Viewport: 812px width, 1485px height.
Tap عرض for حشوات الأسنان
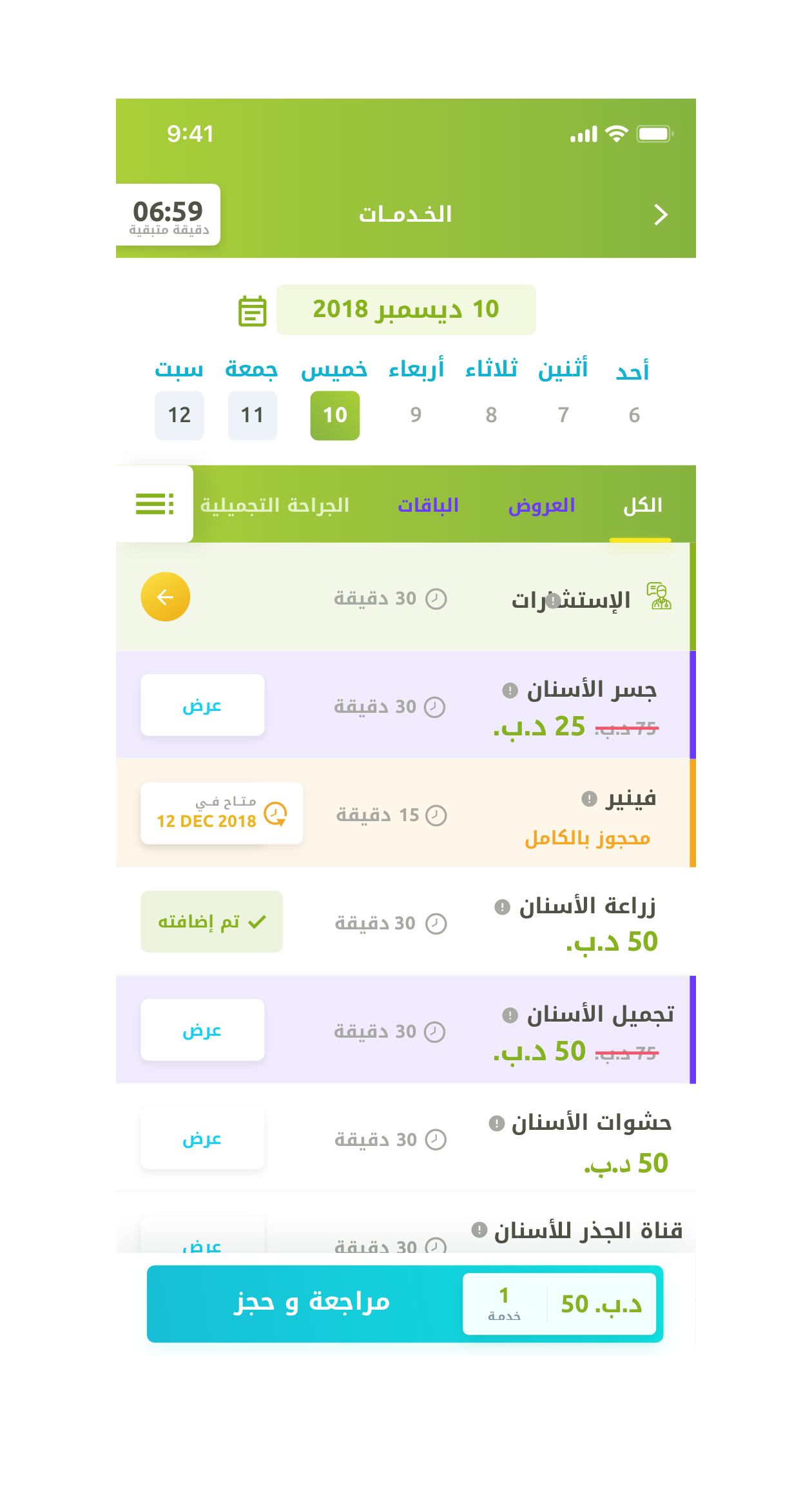(x=202, y=1138)
